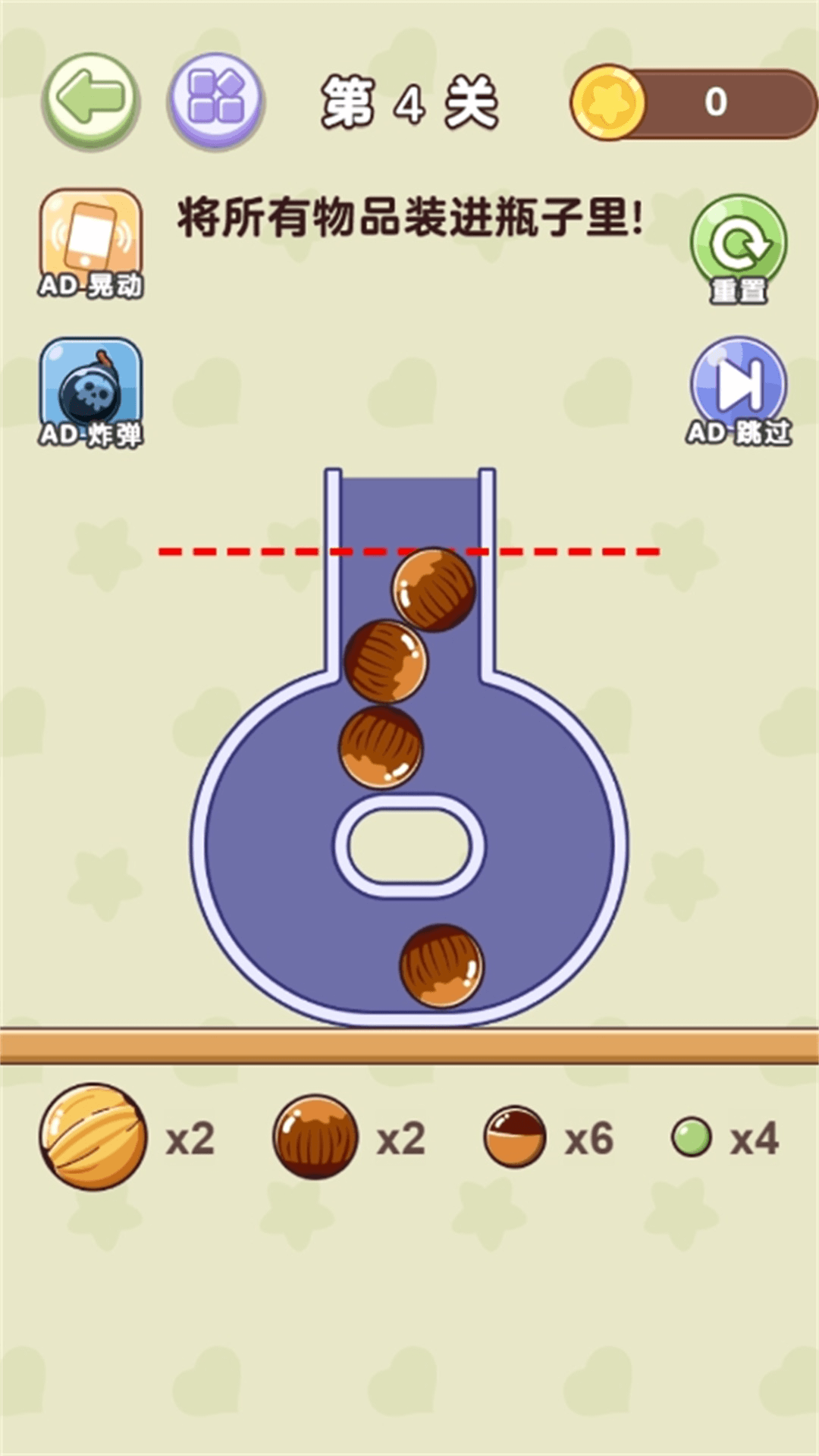Go back with the green arrow
Viewport: 819px width, 1456px height.
pos(91,99)
